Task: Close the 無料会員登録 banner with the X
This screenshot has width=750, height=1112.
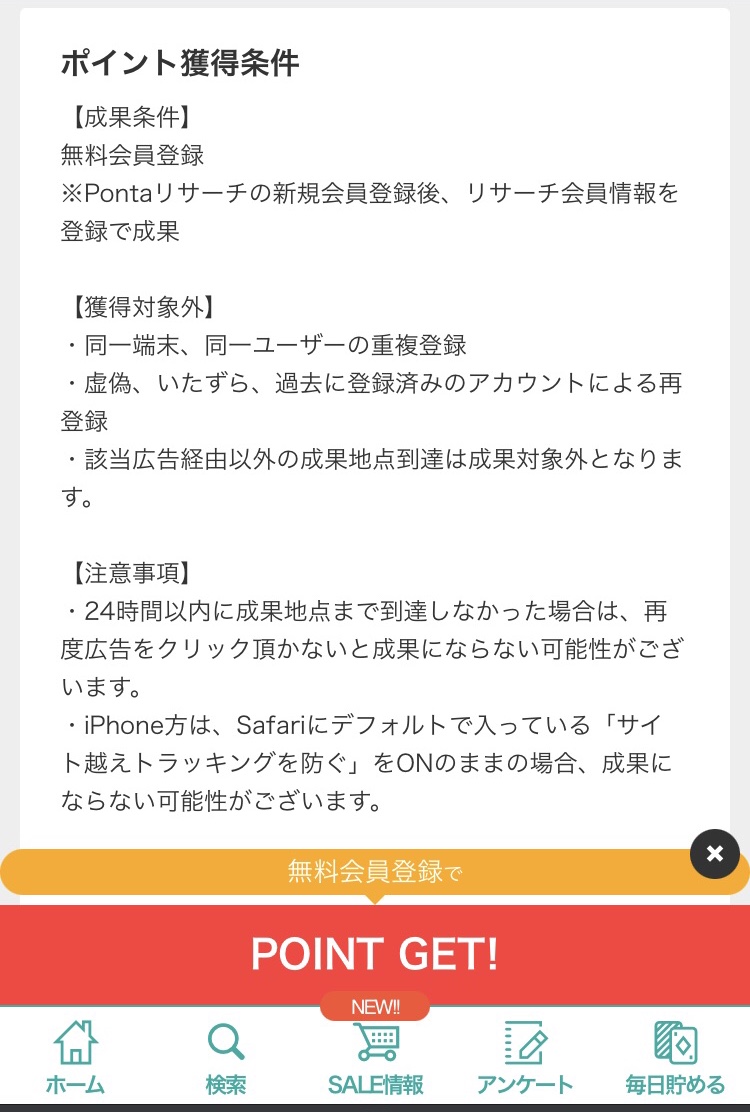Action: click(714, 854)
